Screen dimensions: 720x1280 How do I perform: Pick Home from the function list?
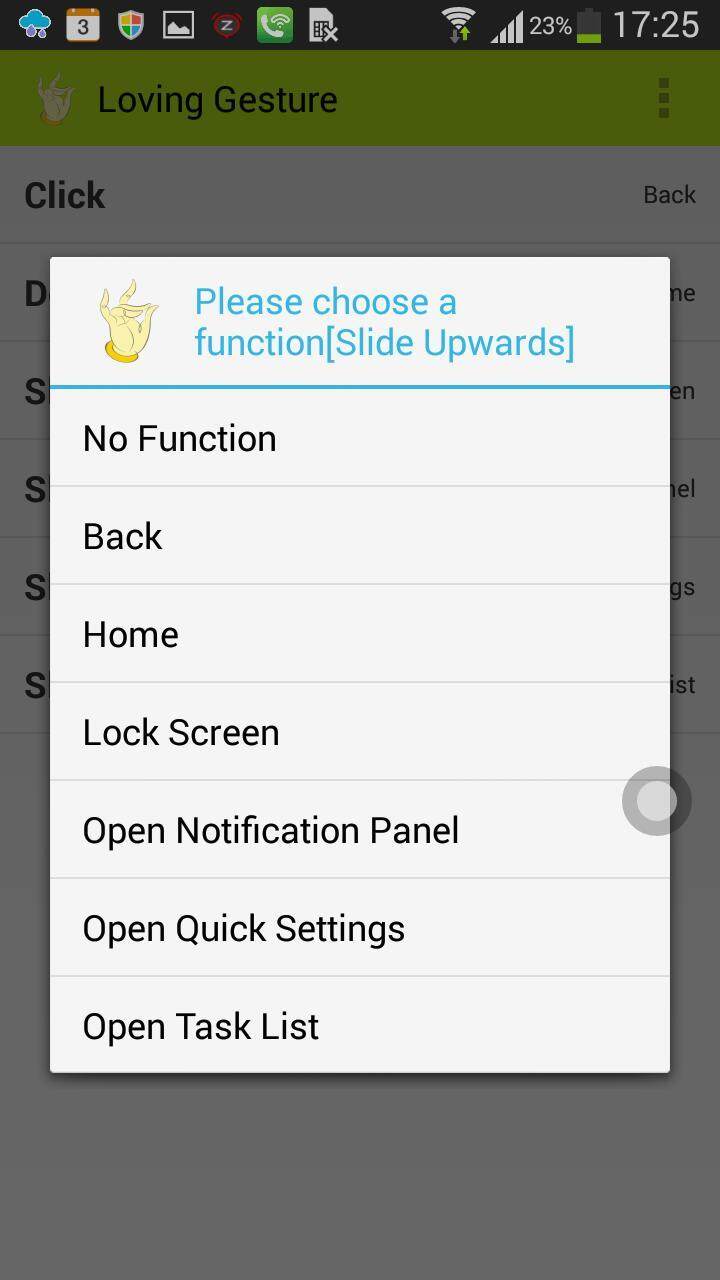click(x=360, y=634)
